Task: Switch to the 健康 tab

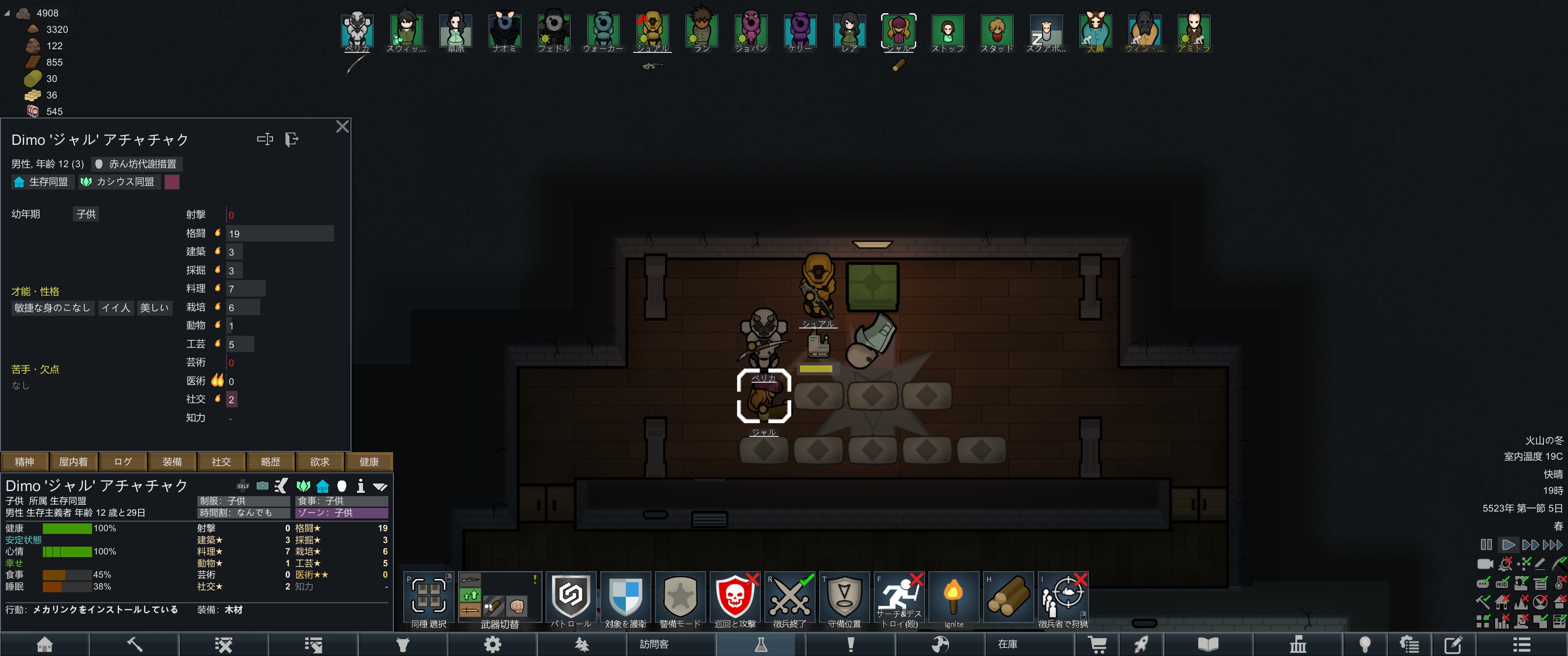Action: tap(369, 462)
